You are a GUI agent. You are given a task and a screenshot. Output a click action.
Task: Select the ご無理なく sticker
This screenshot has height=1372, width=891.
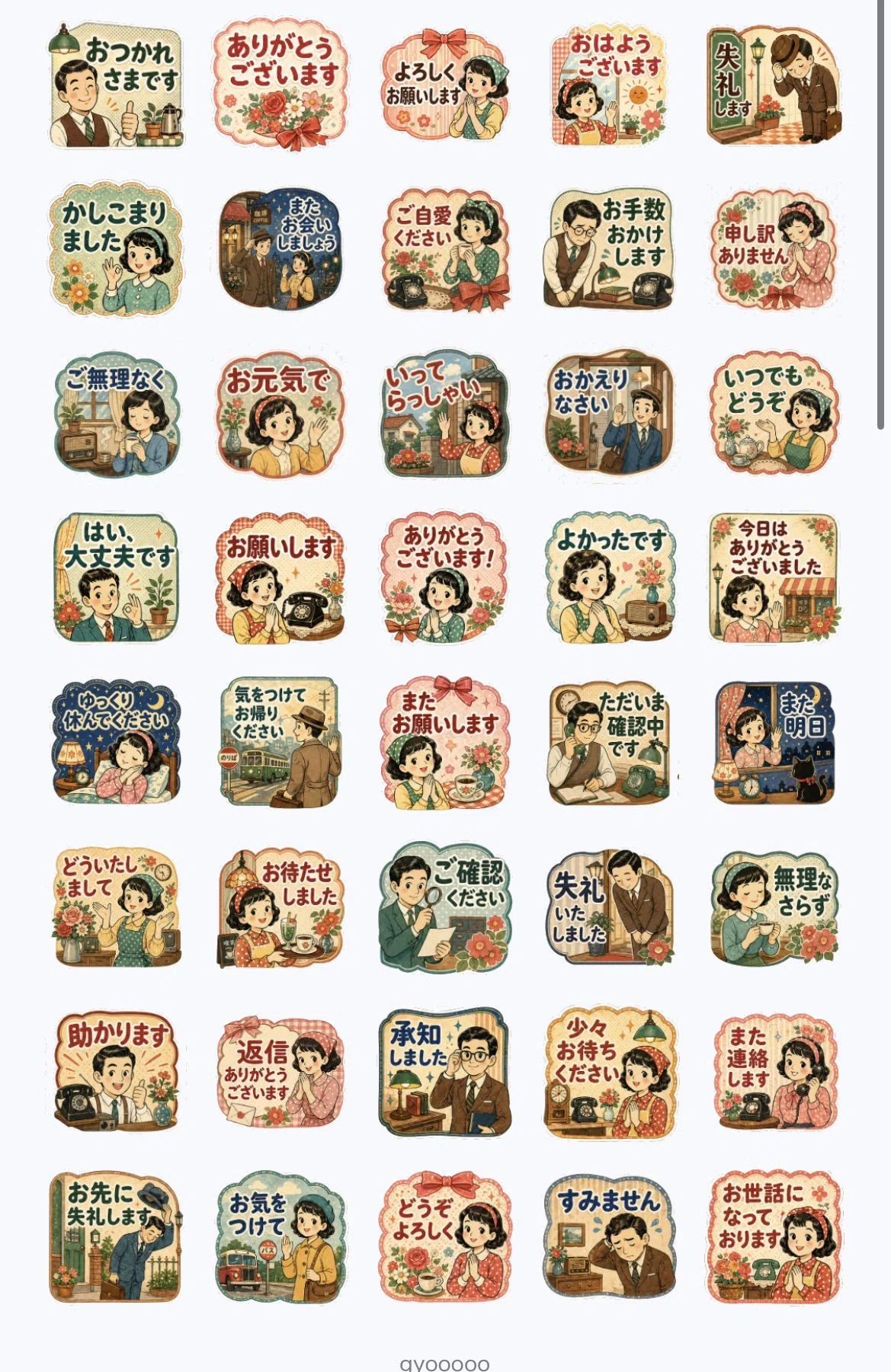(116, 414)
